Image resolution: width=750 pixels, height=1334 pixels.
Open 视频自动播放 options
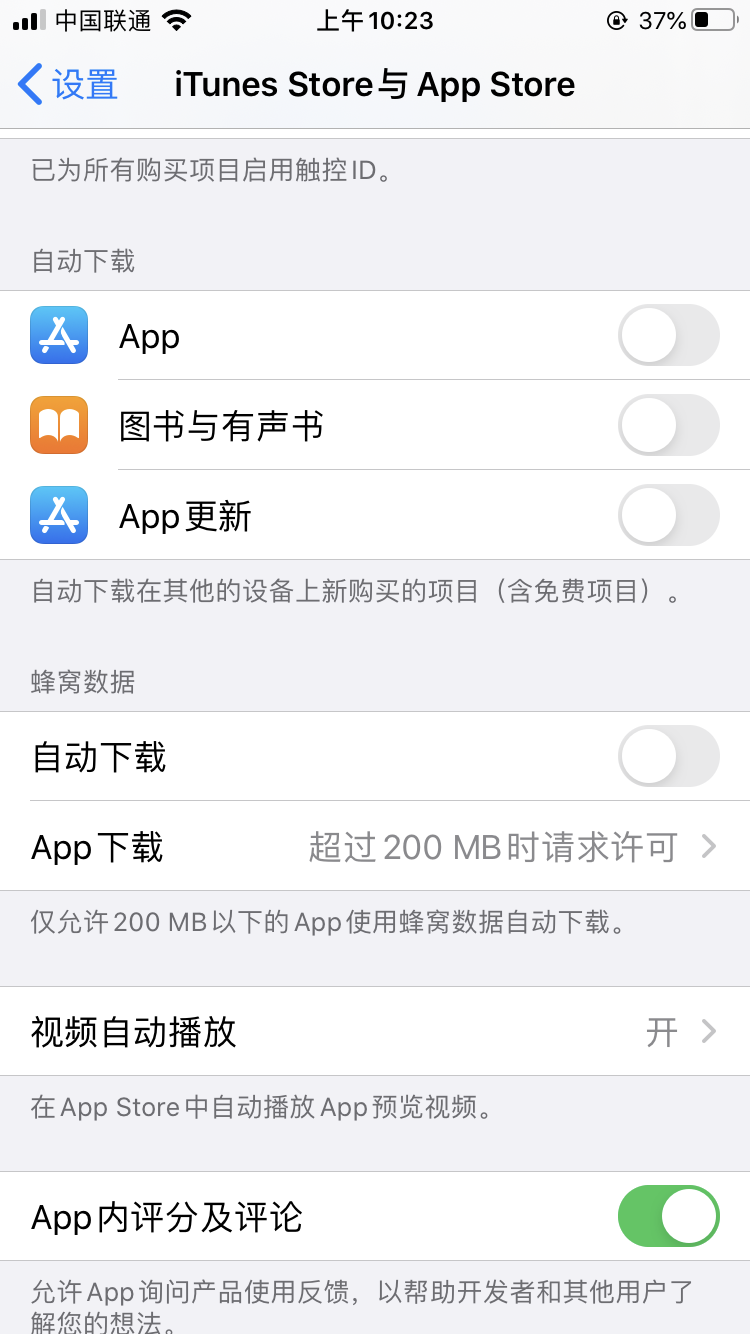[x=375, y=1031]
